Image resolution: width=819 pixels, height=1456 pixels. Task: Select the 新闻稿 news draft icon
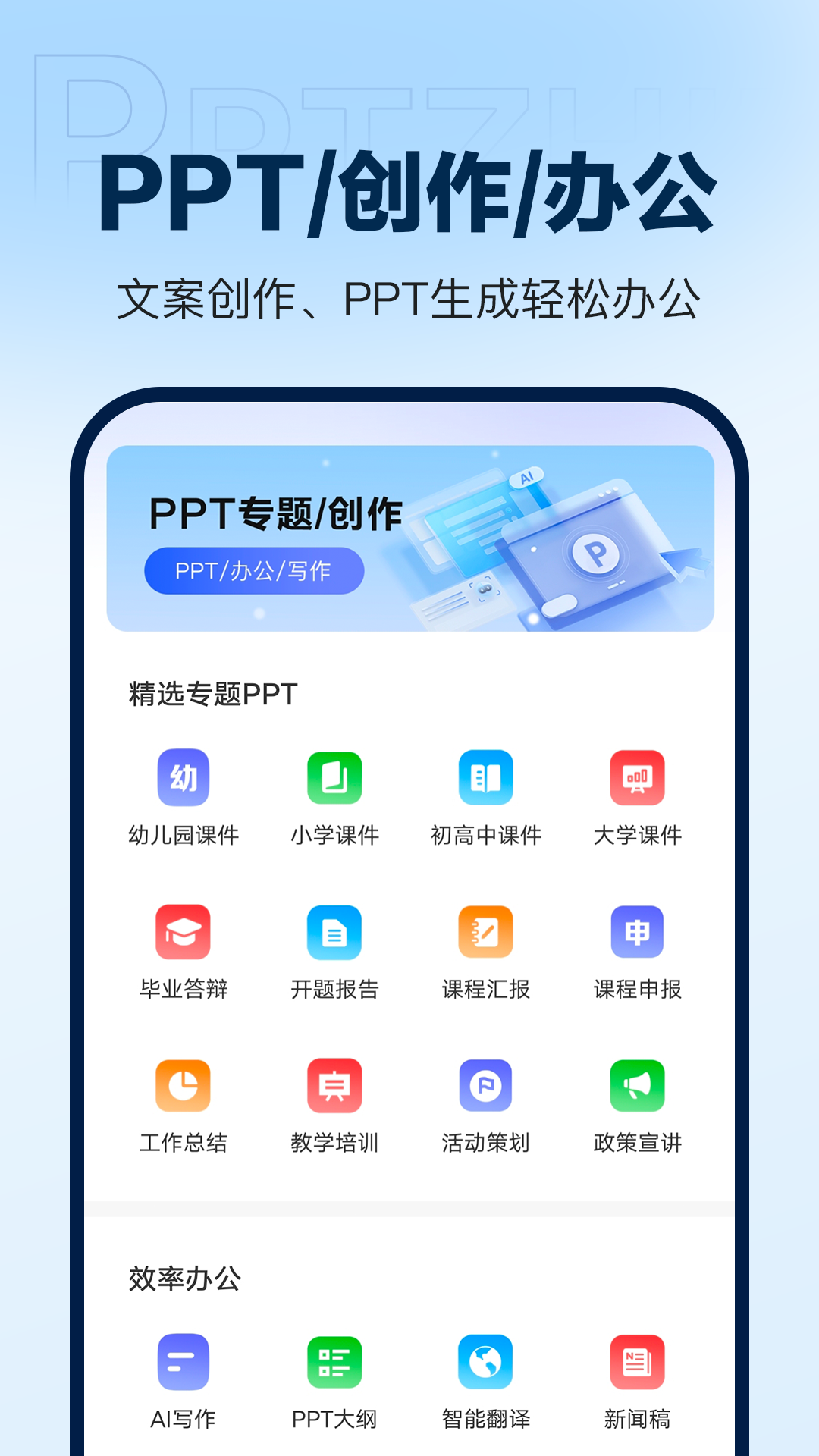coord(637,1361)
